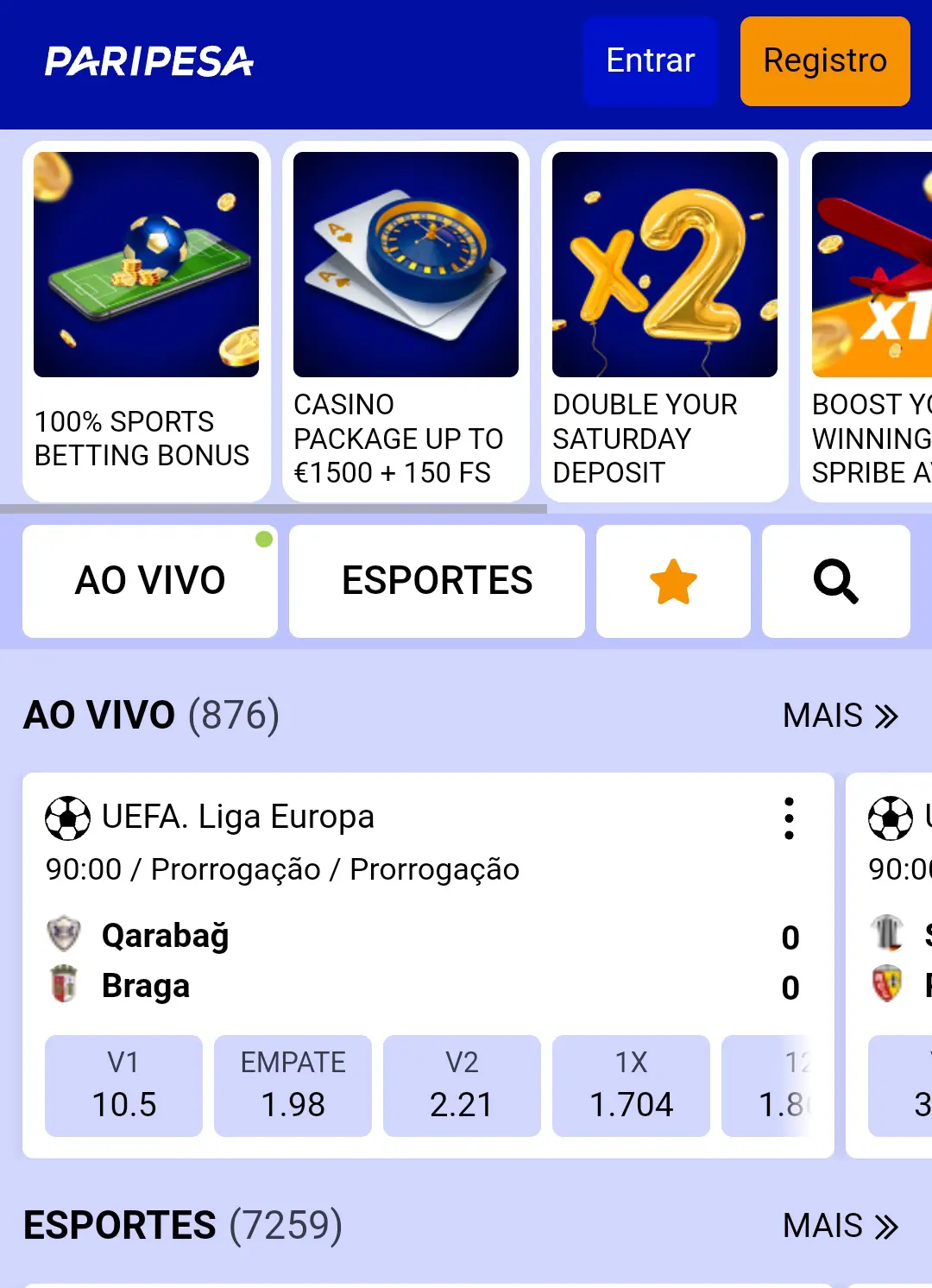
Task: Open the search icon
Action: tap(834, 580)
